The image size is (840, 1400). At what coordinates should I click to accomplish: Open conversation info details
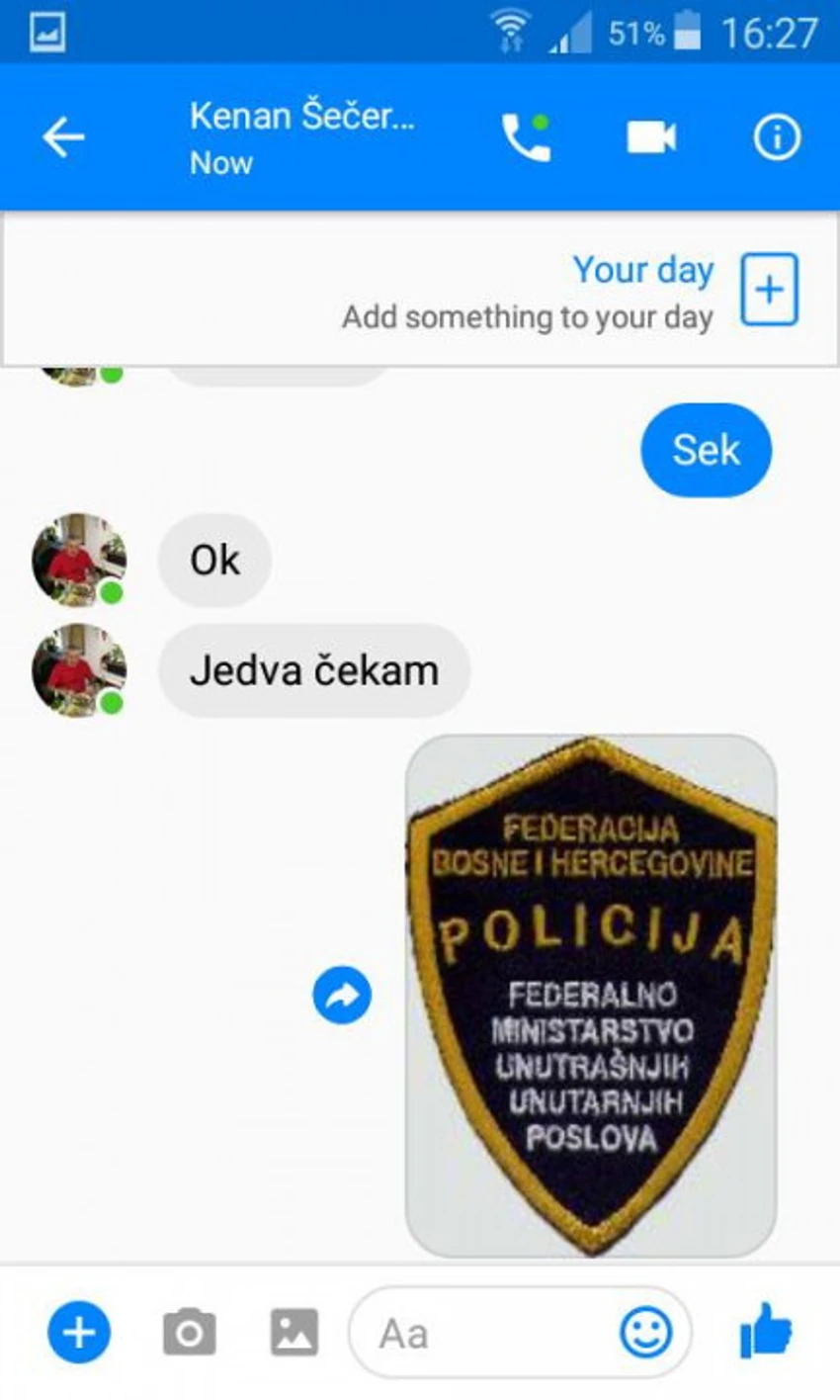tap(777, 137)
